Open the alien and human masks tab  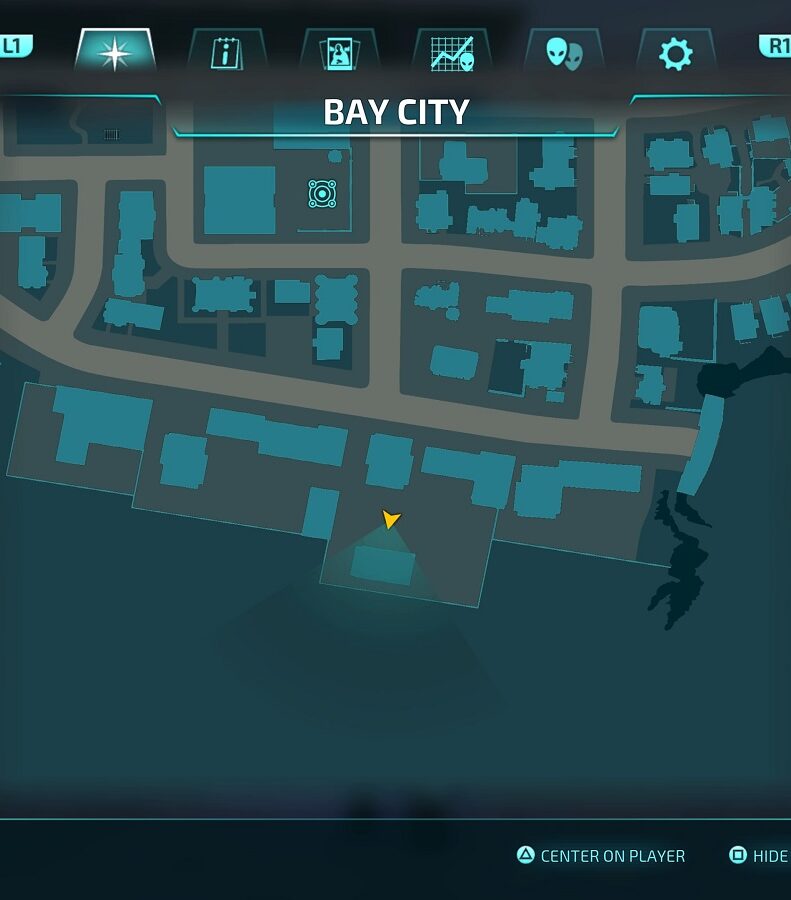565,52
